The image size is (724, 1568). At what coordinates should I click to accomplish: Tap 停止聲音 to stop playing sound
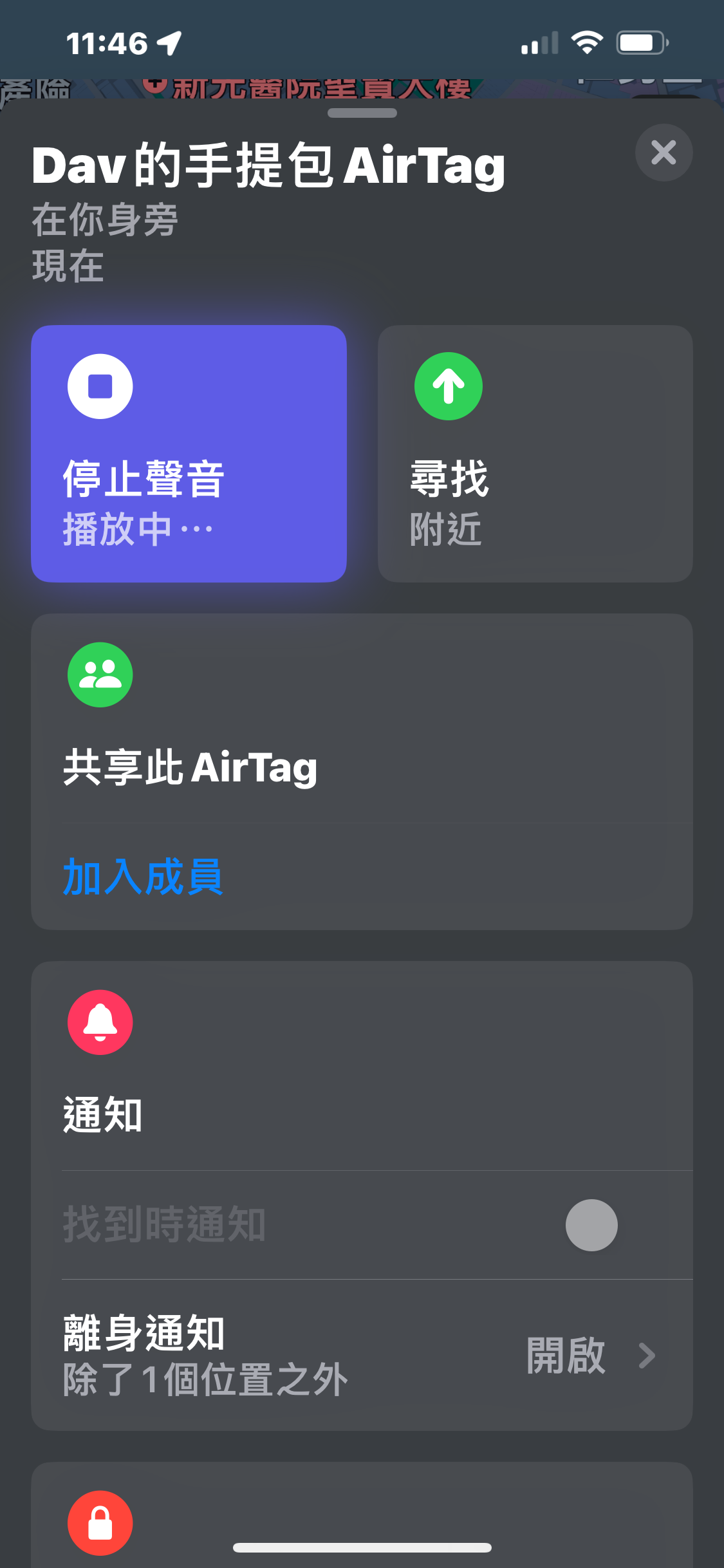click(x=189, y=453)
